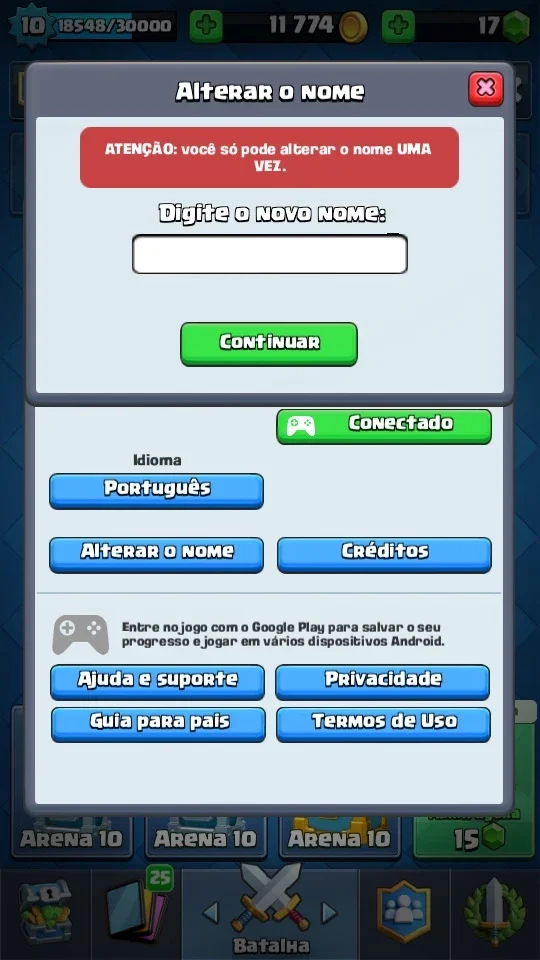Close the Alterar o nome dialog
The image size is (540, 960).
[486, 89]
